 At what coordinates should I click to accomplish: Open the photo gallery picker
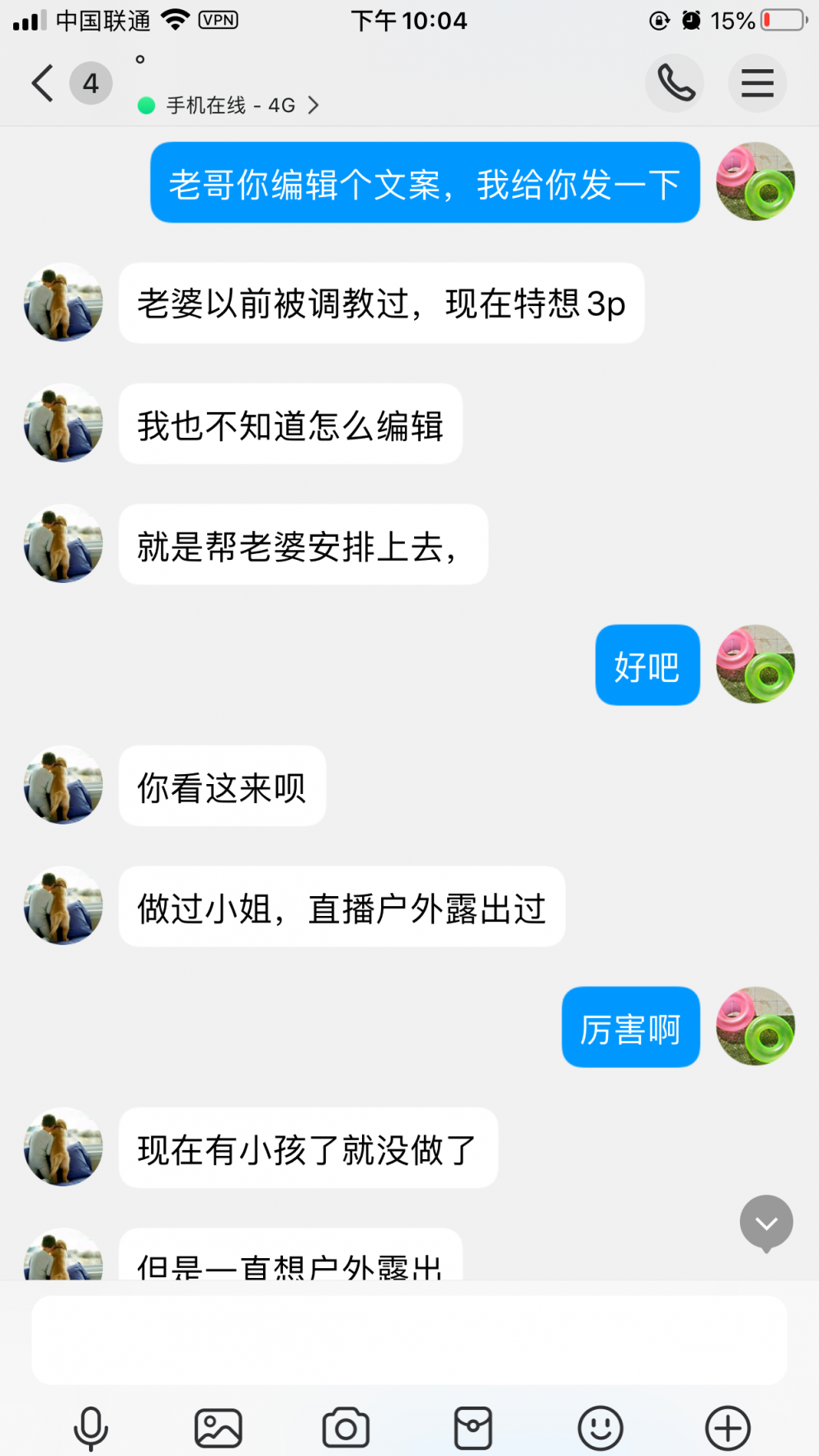(219, 1428)
